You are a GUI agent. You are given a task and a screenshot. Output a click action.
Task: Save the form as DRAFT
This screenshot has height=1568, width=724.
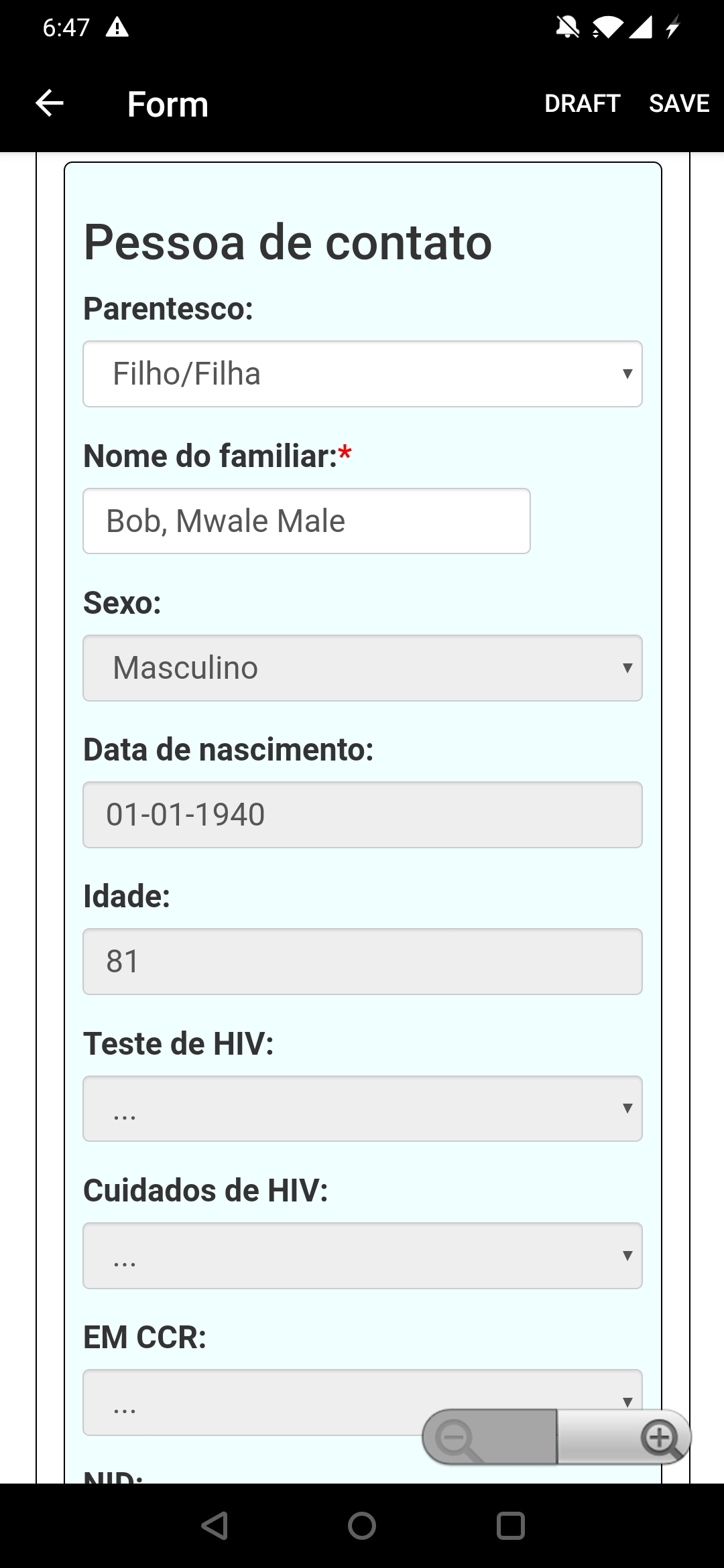(582, 103)
